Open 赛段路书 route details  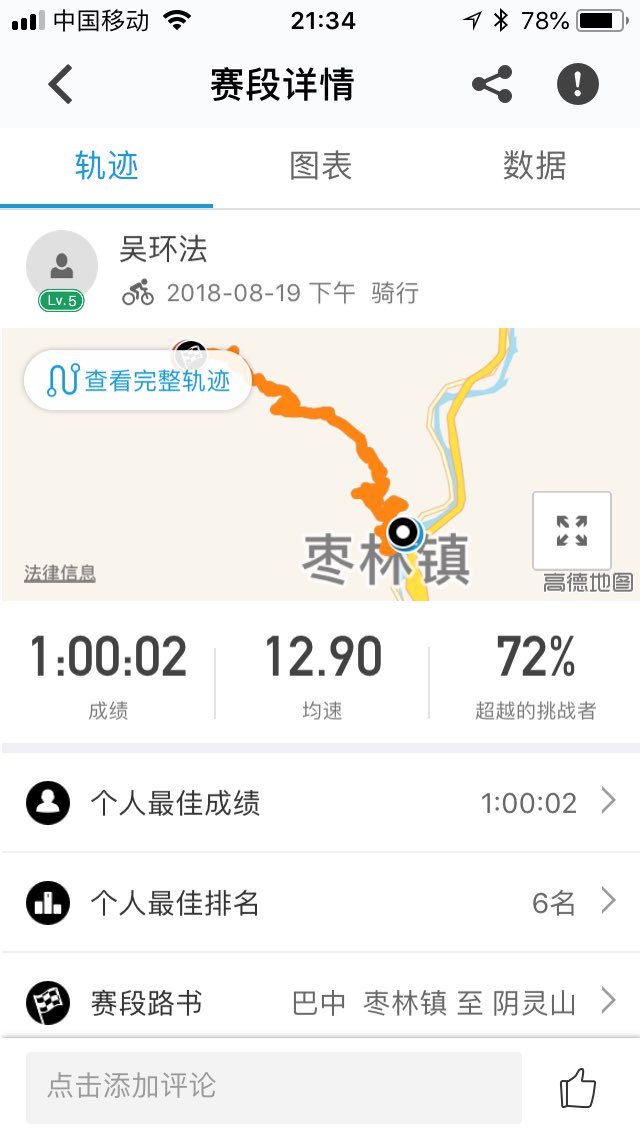[320, 1002]
